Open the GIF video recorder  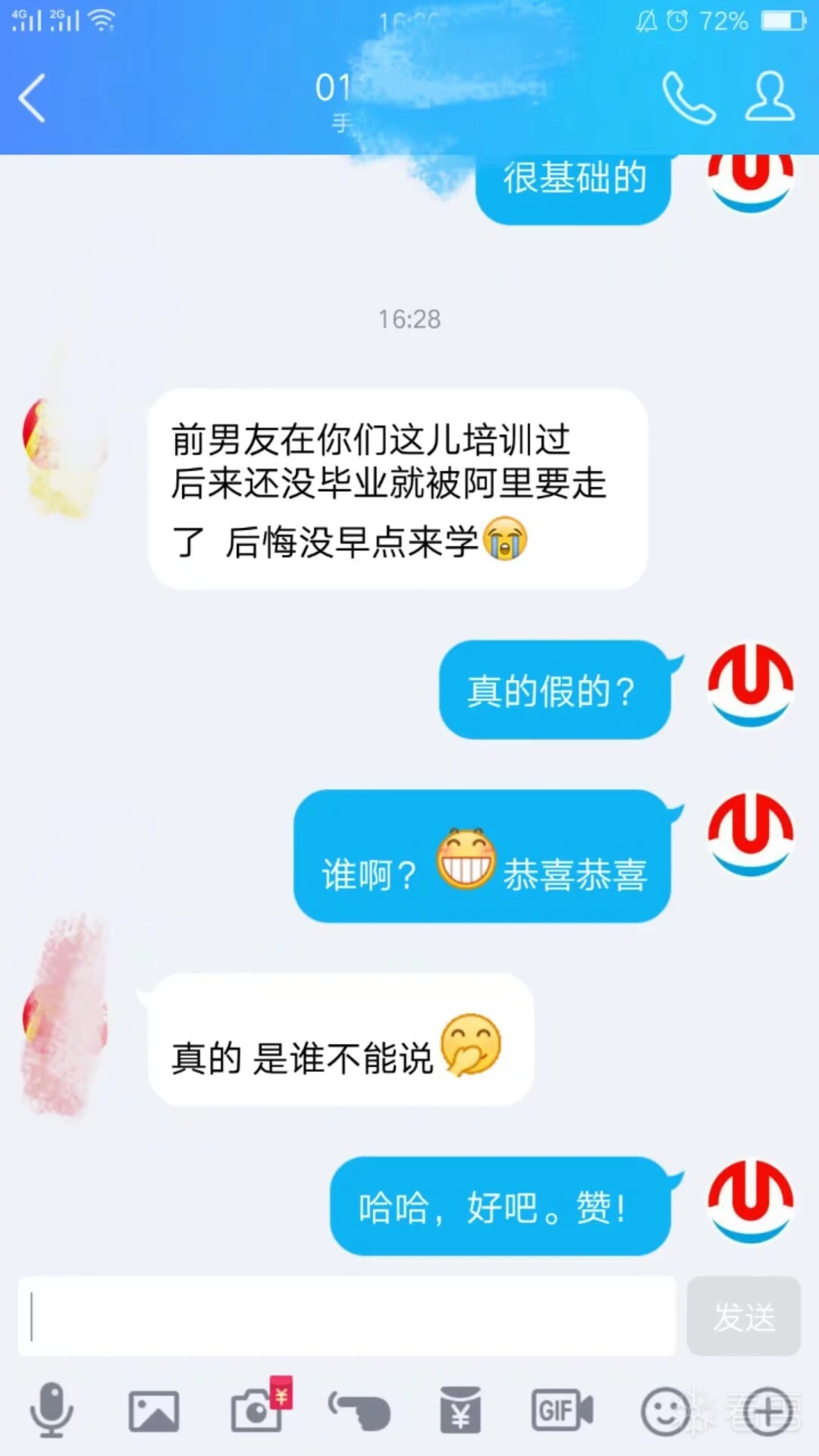coord(562,1410)
